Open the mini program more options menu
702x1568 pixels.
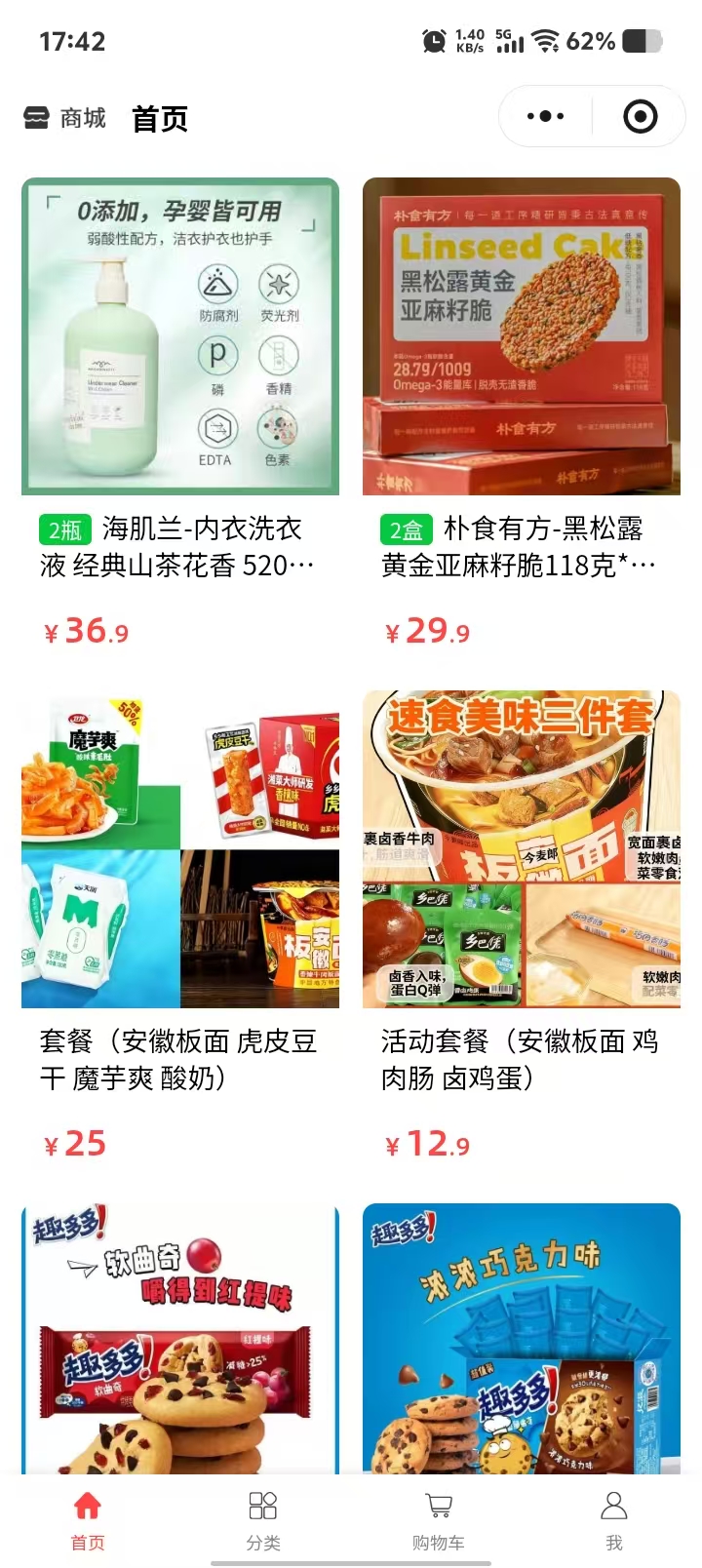tap(545, 117)
